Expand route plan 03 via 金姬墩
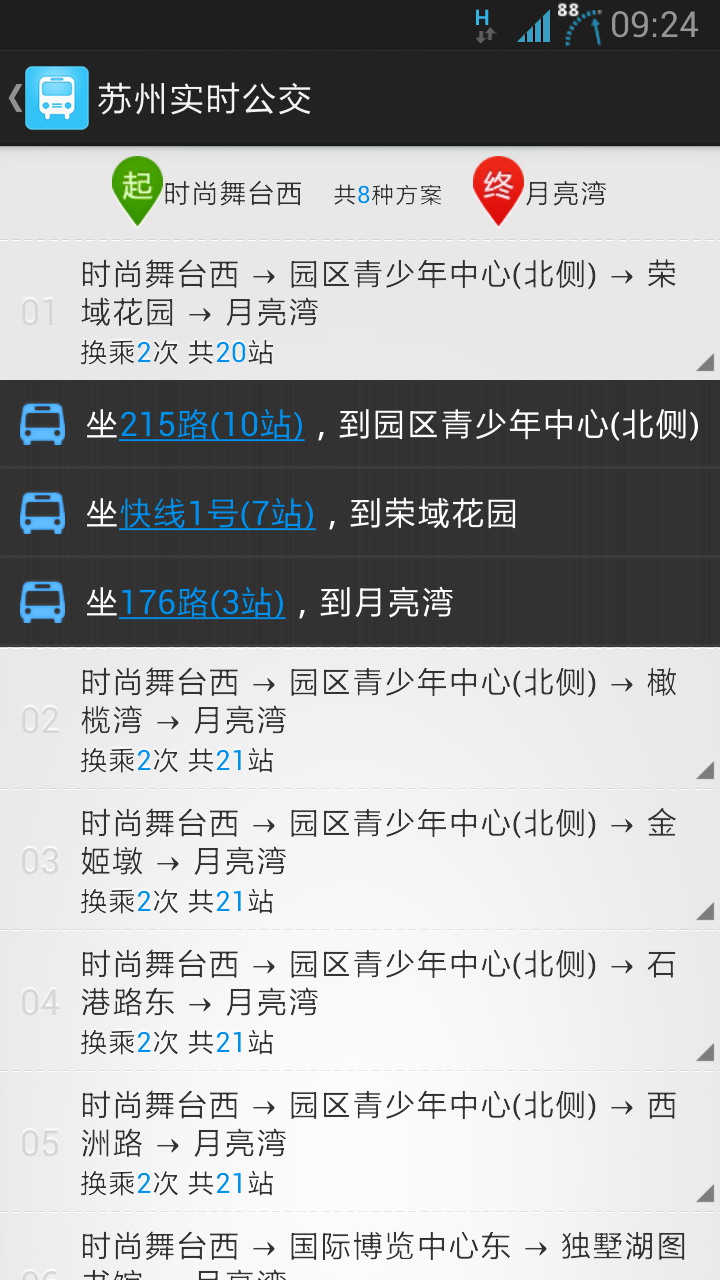This screenshot has height=1280, width=720. coord(360,860)
